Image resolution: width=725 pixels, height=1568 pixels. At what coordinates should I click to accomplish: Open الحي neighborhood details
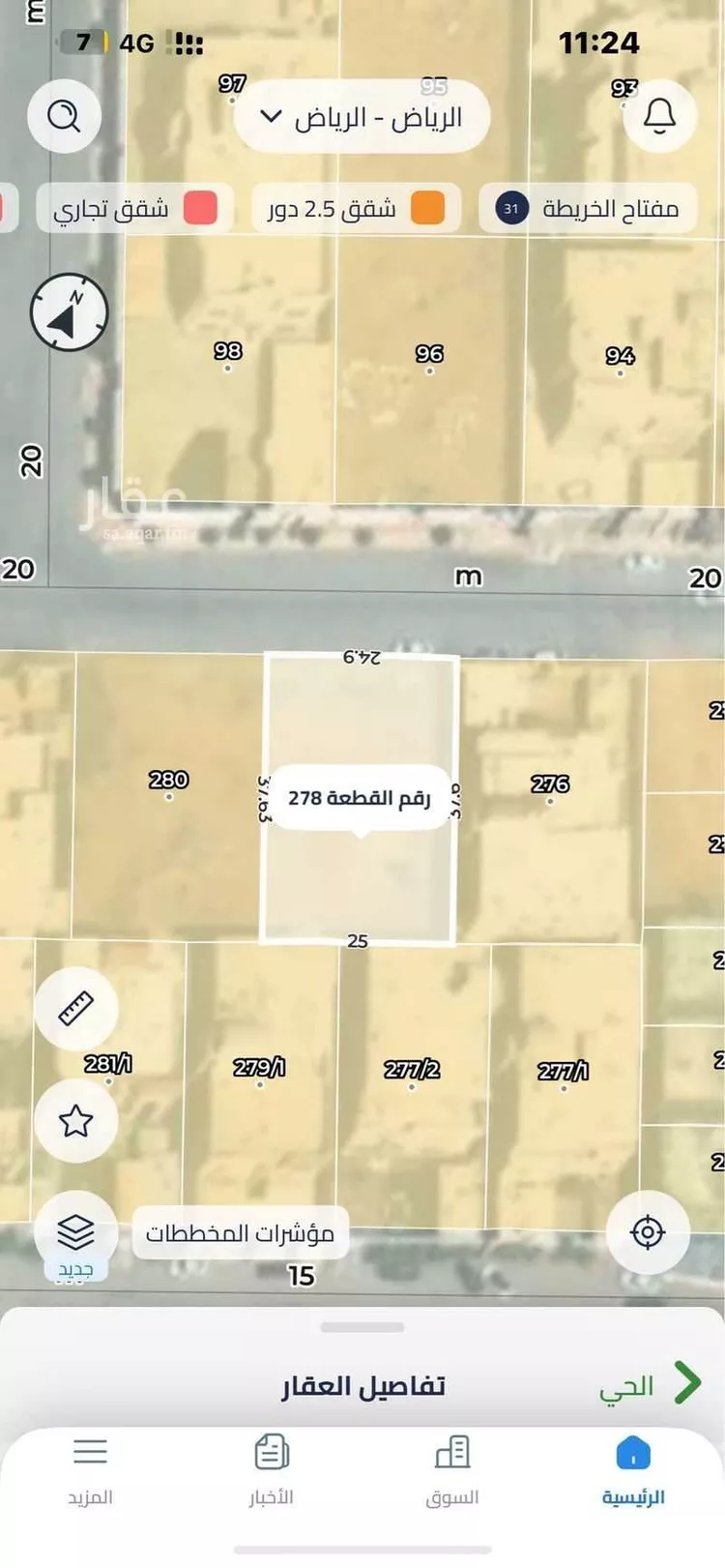648,1385
